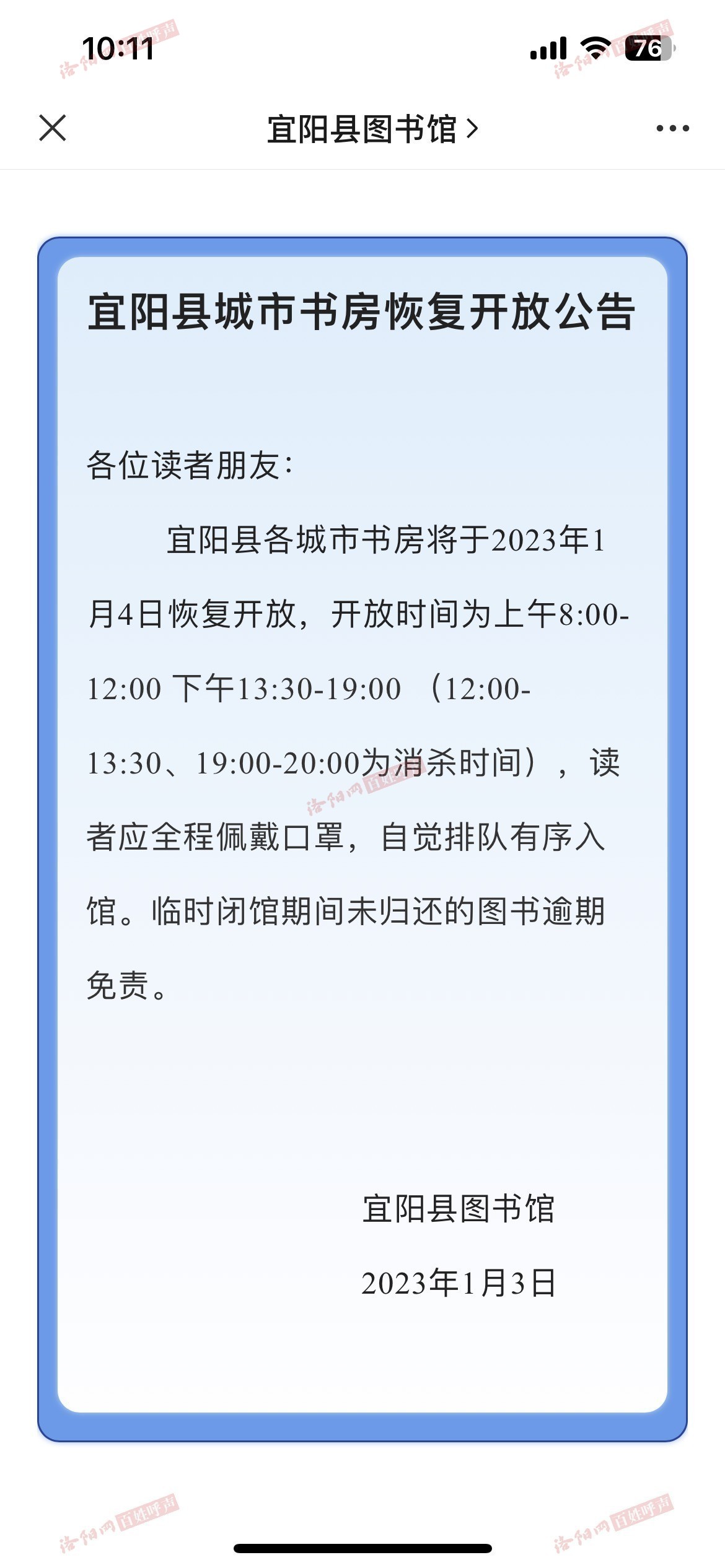This screenshot has width=725, height=1568.
Task: Close the article with the X button
Action: point(53,128)
